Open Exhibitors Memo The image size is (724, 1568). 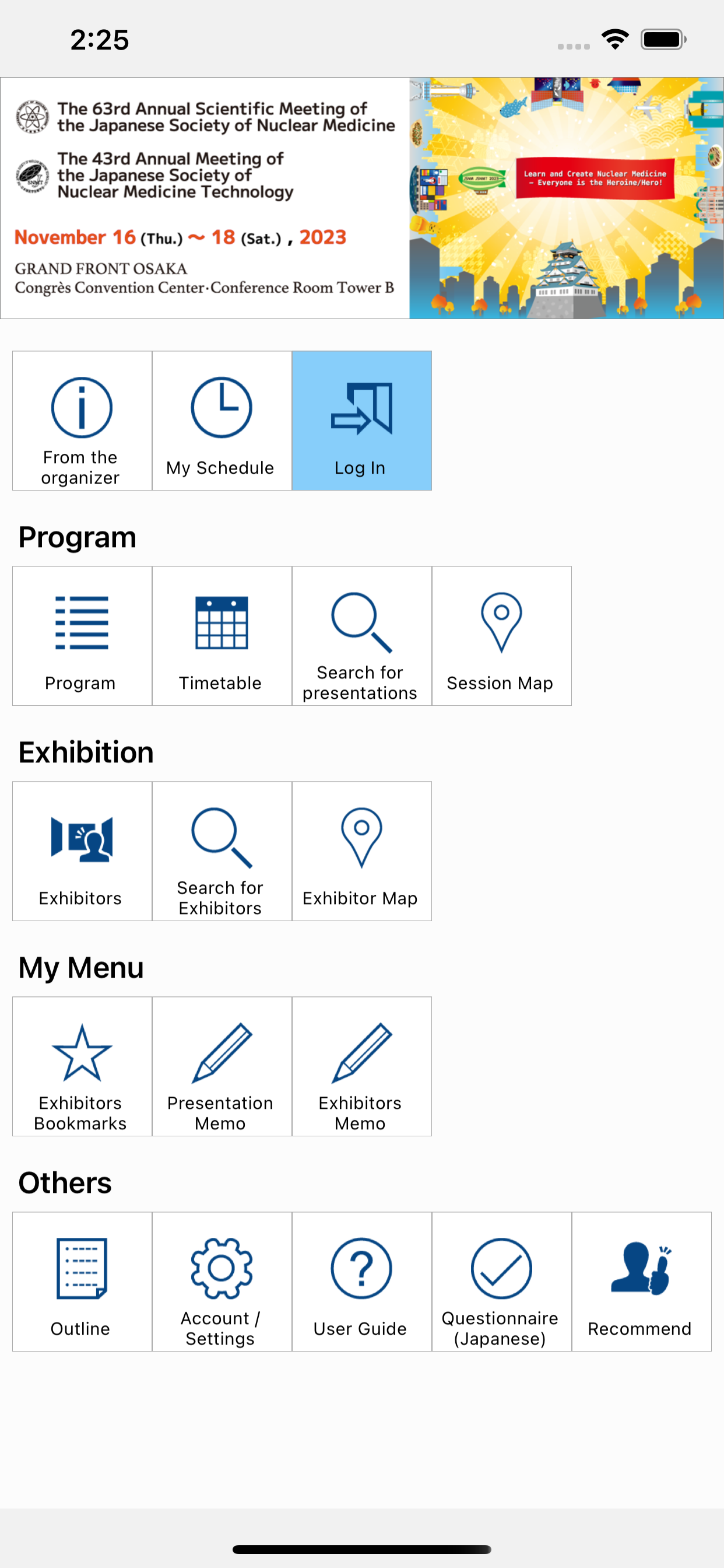(x=362, y=1066)
